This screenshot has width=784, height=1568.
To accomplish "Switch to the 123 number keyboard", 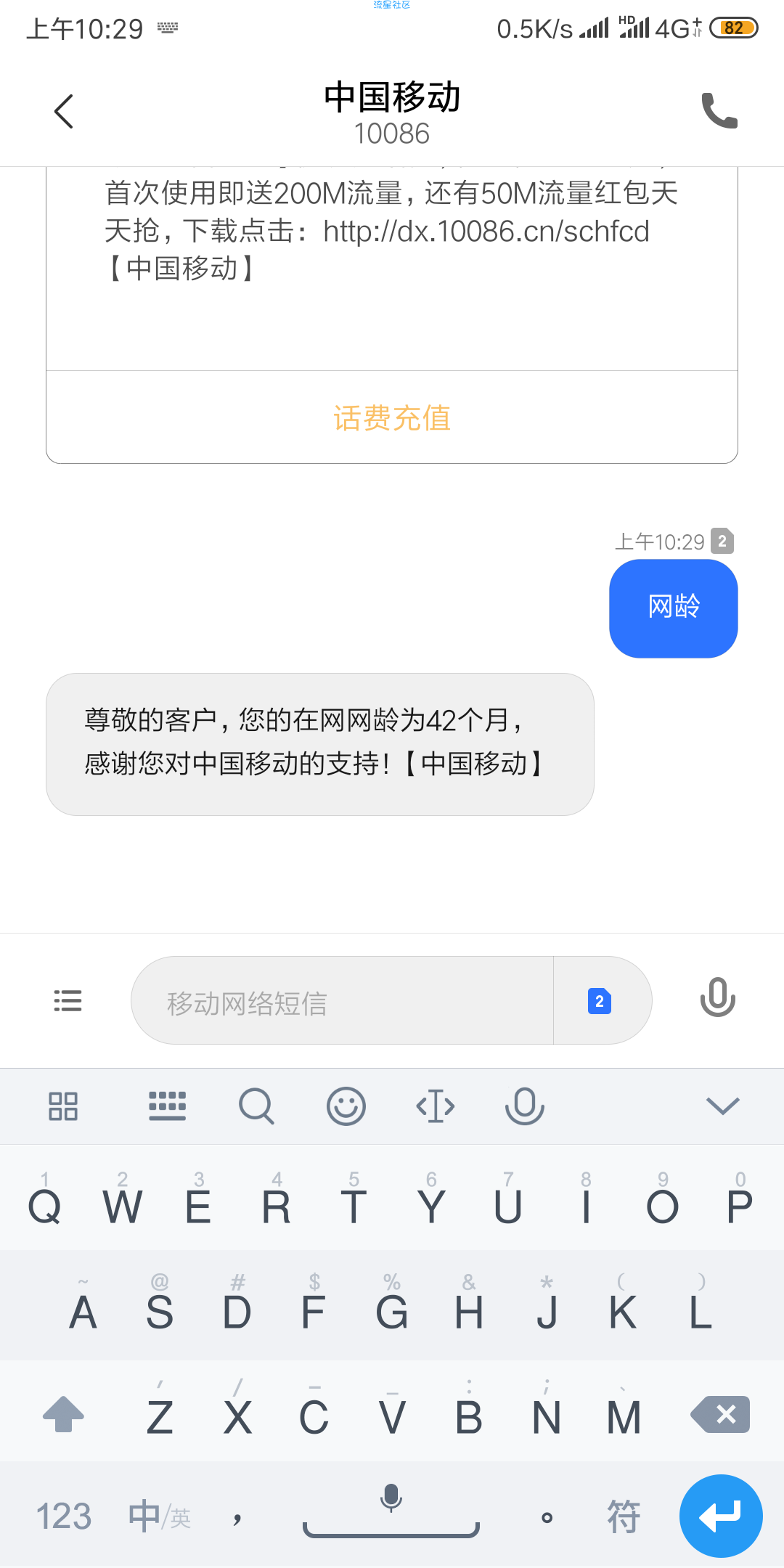I will [x=64, y=1516].
